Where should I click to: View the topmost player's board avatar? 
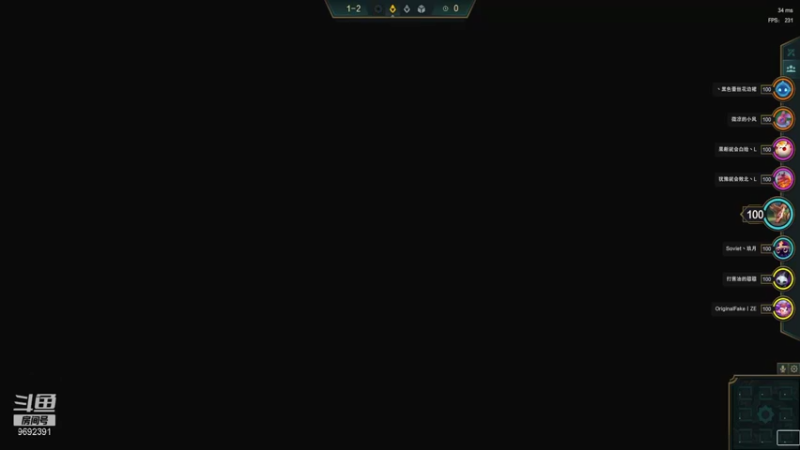[783, 89]
